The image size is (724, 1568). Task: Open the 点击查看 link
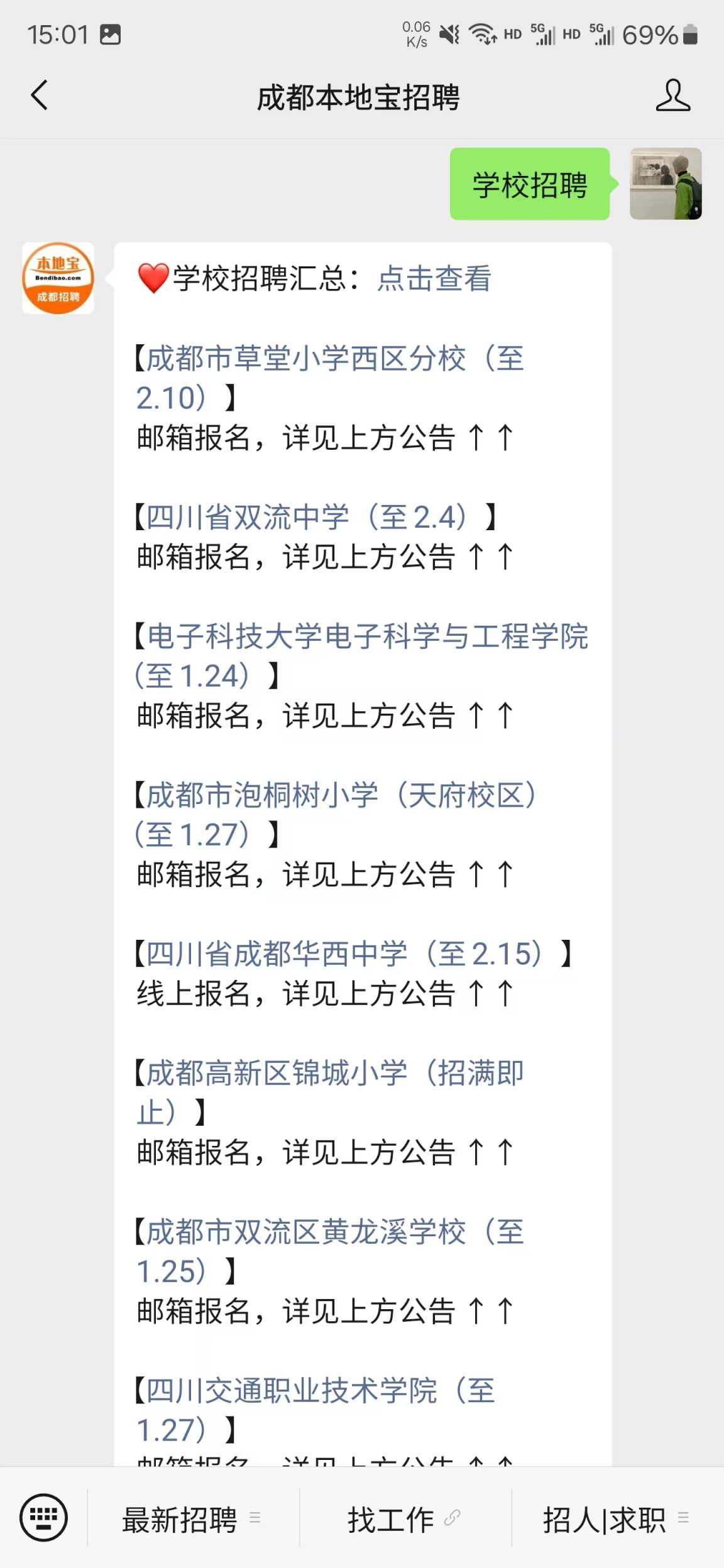434,278
